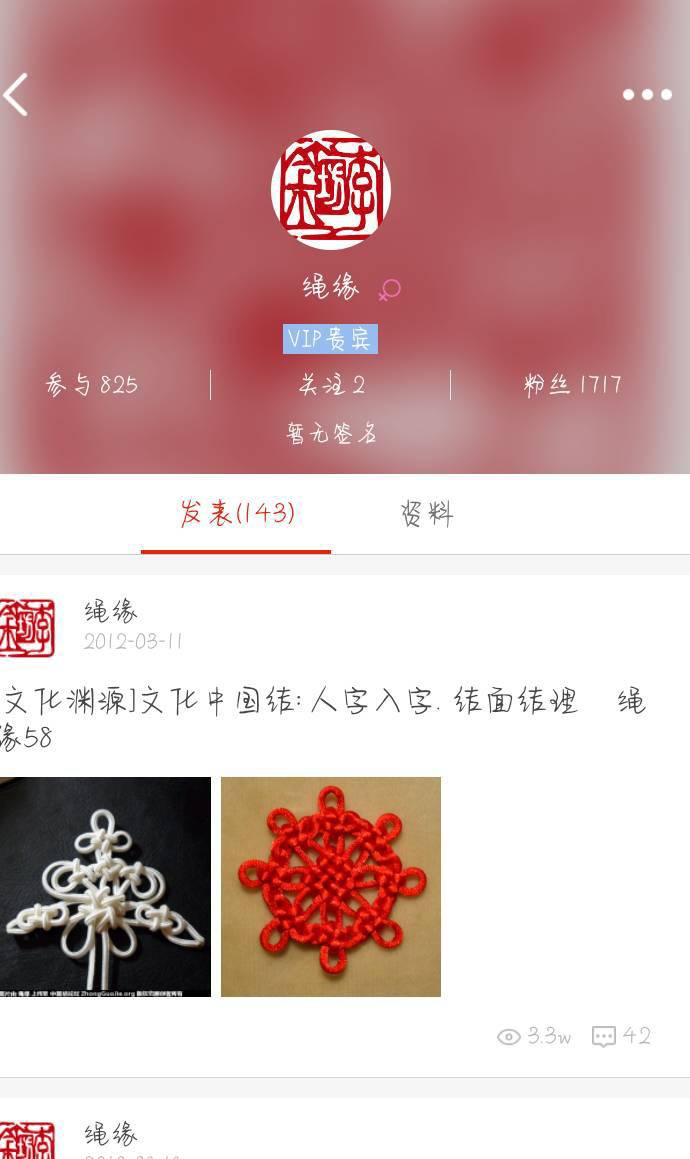The width and height of the screenshot is (690, 1159).
Task: Switch to the 资料 tab
Action: pos(426,514)
